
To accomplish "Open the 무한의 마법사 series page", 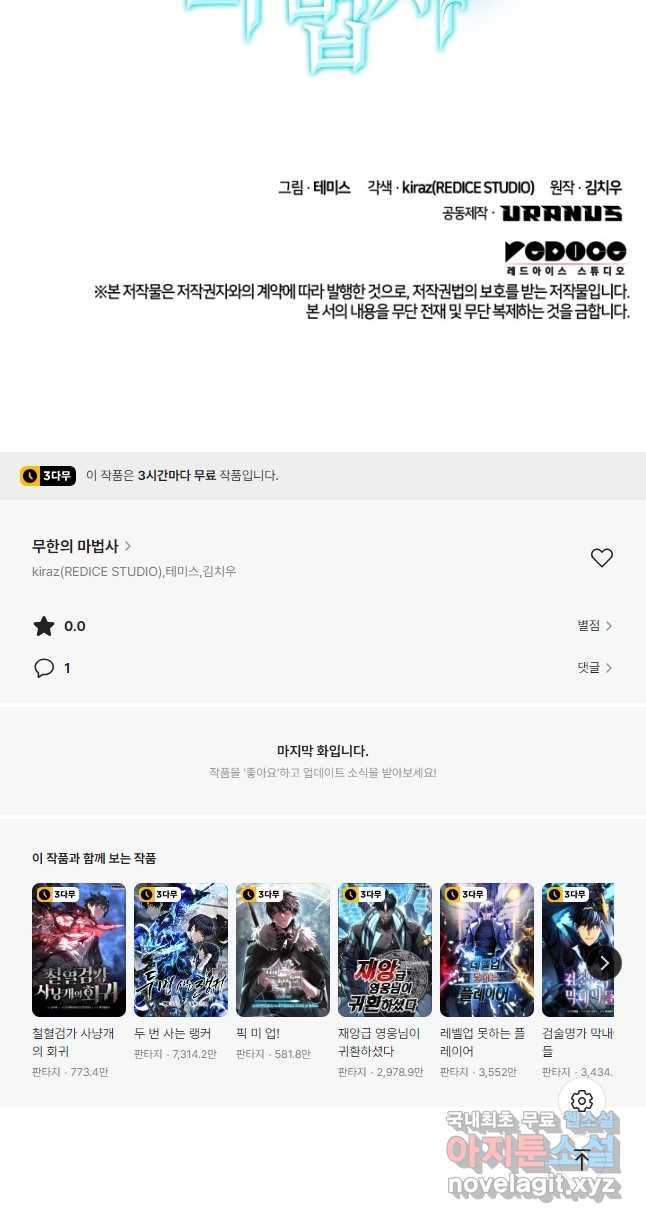I will 82,546.
